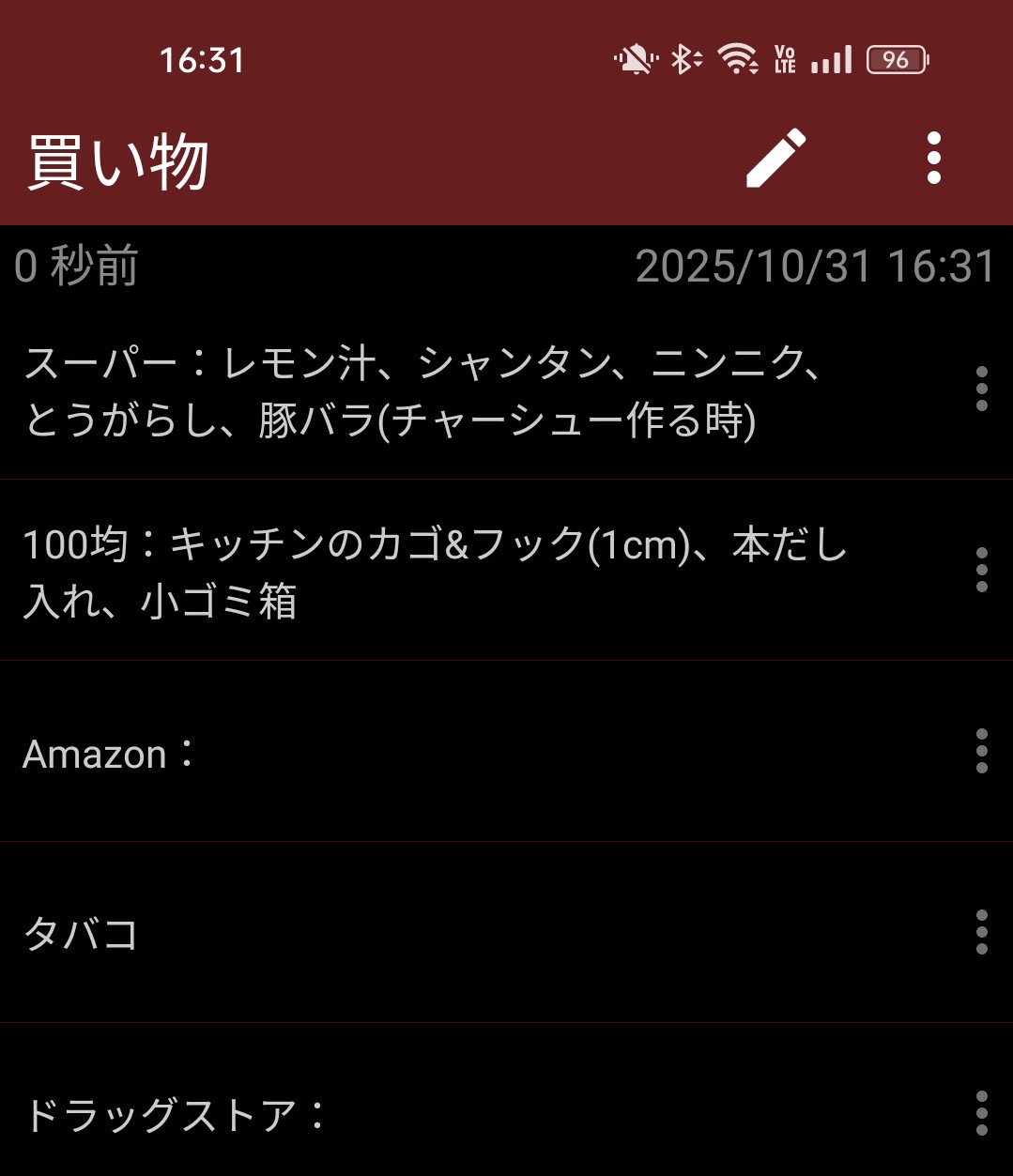
Task: Open the overflow menu in the app bar
Action: pyautogui.click(x=933, y=159)
